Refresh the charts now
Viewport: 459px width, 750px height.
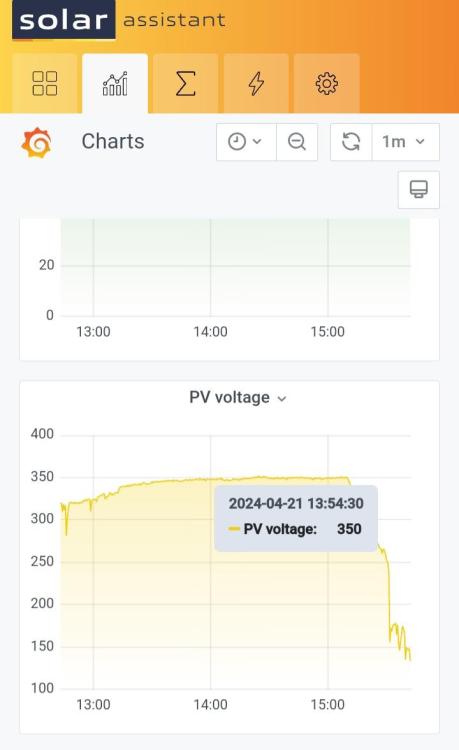click(x=351, y=142)
